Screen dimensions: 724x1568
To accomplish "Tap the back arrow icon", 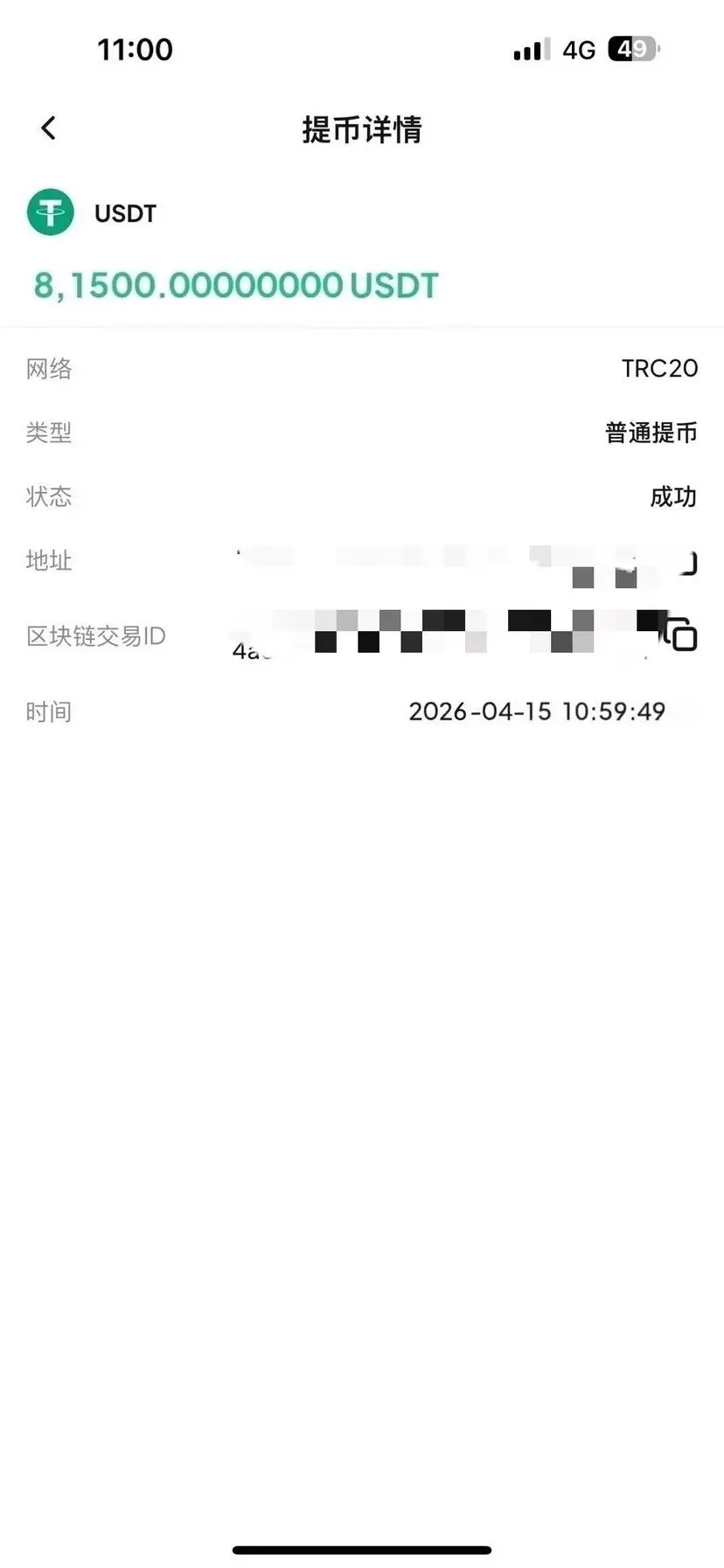I will (48, 128).
